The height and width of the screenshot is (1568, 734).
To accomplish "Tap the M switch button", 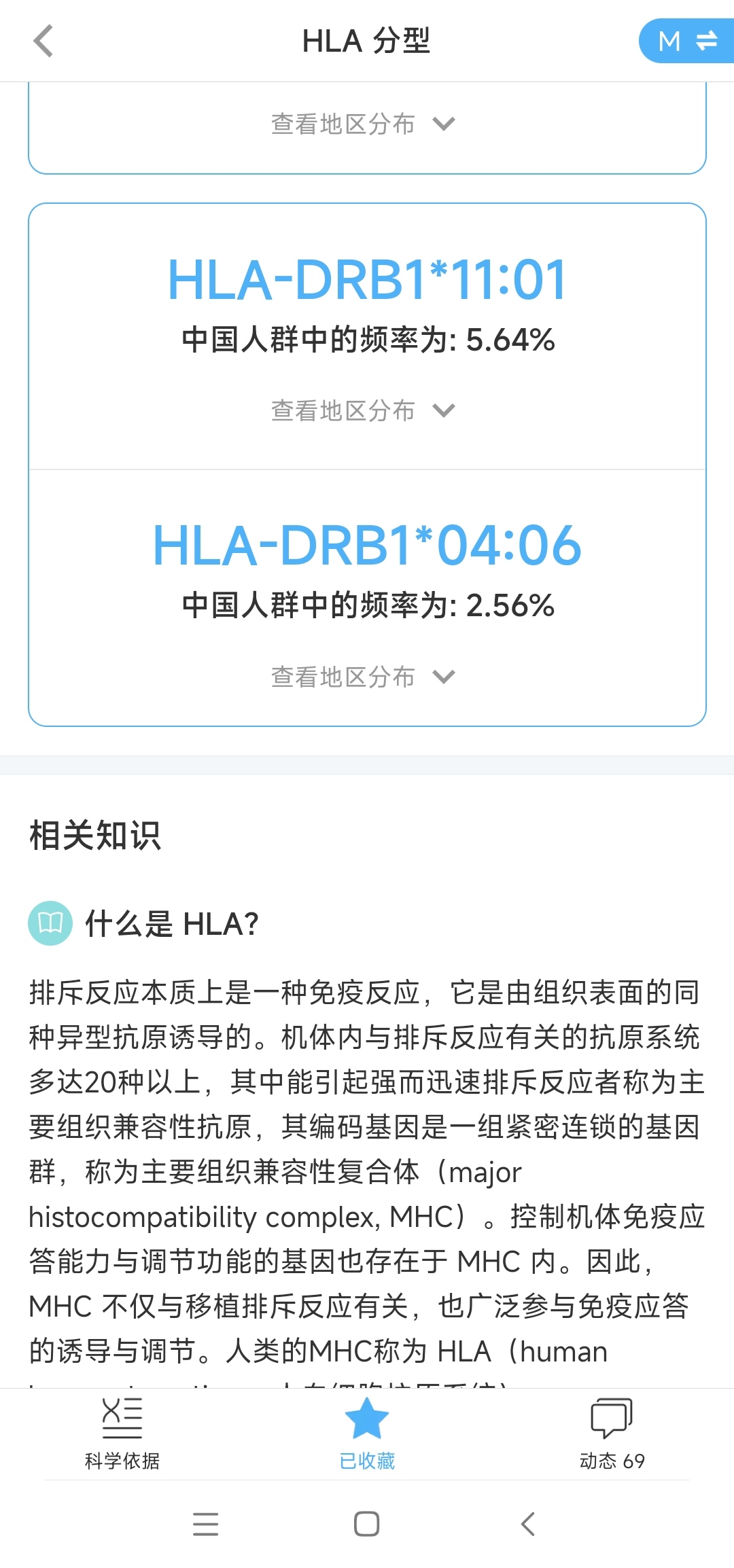I will (x=686, y=41).
